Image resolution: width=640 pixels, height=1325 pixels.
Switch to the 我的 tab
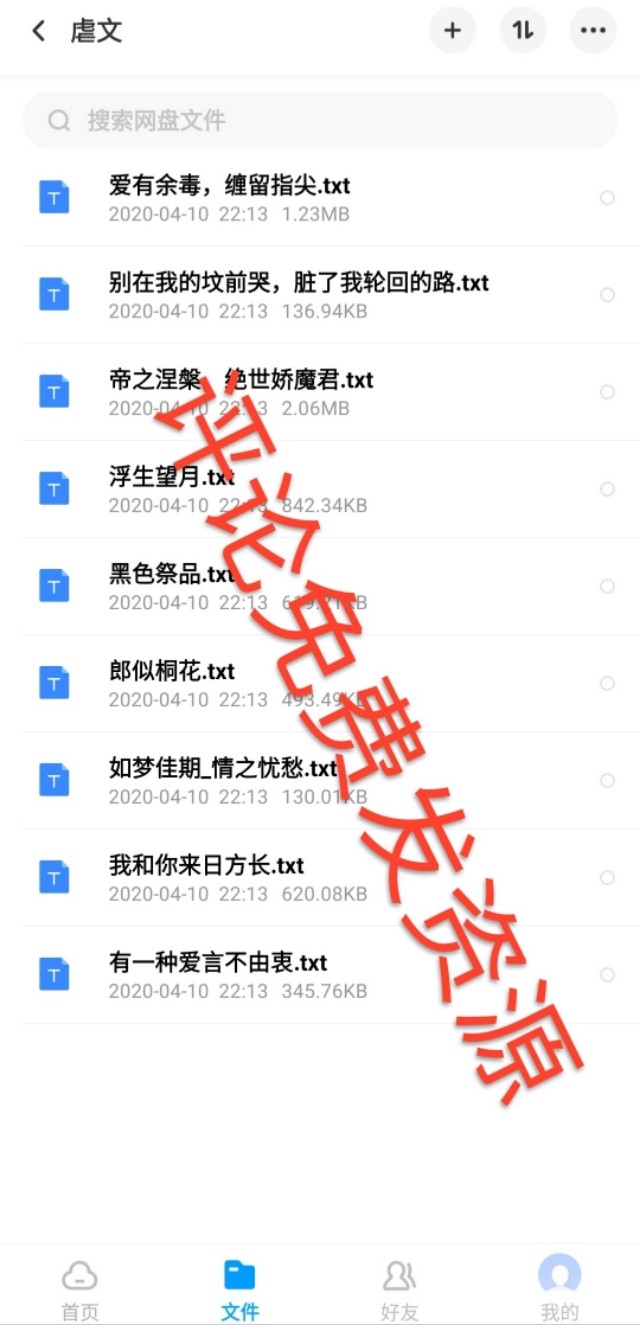coord(560,1288)
